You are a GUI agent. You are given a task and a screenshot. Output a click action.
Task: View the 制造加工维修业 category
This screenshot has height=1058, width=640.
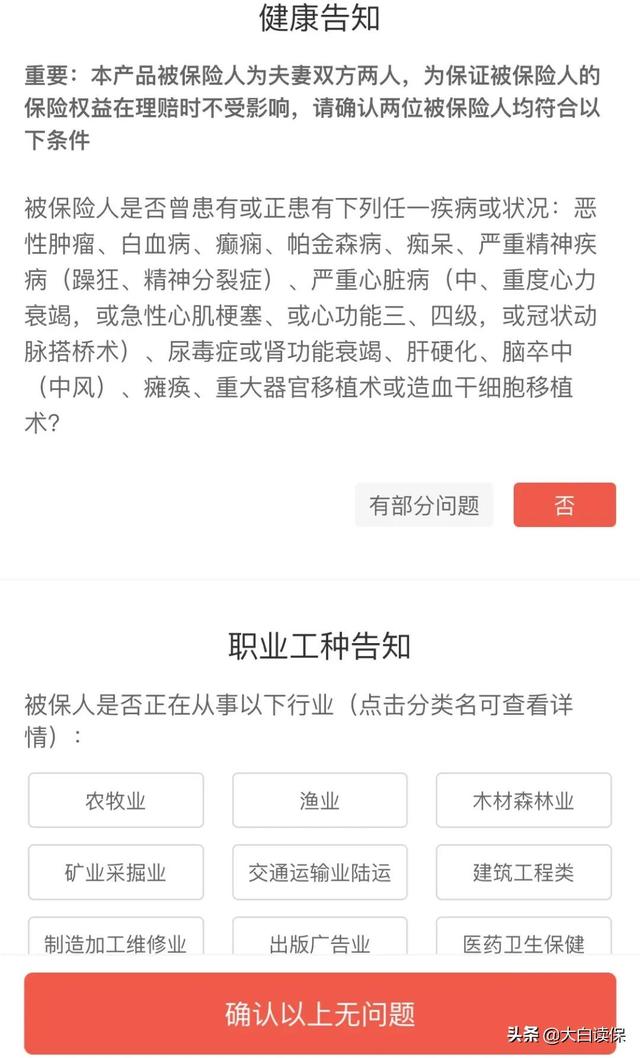(x=116, y=936)
